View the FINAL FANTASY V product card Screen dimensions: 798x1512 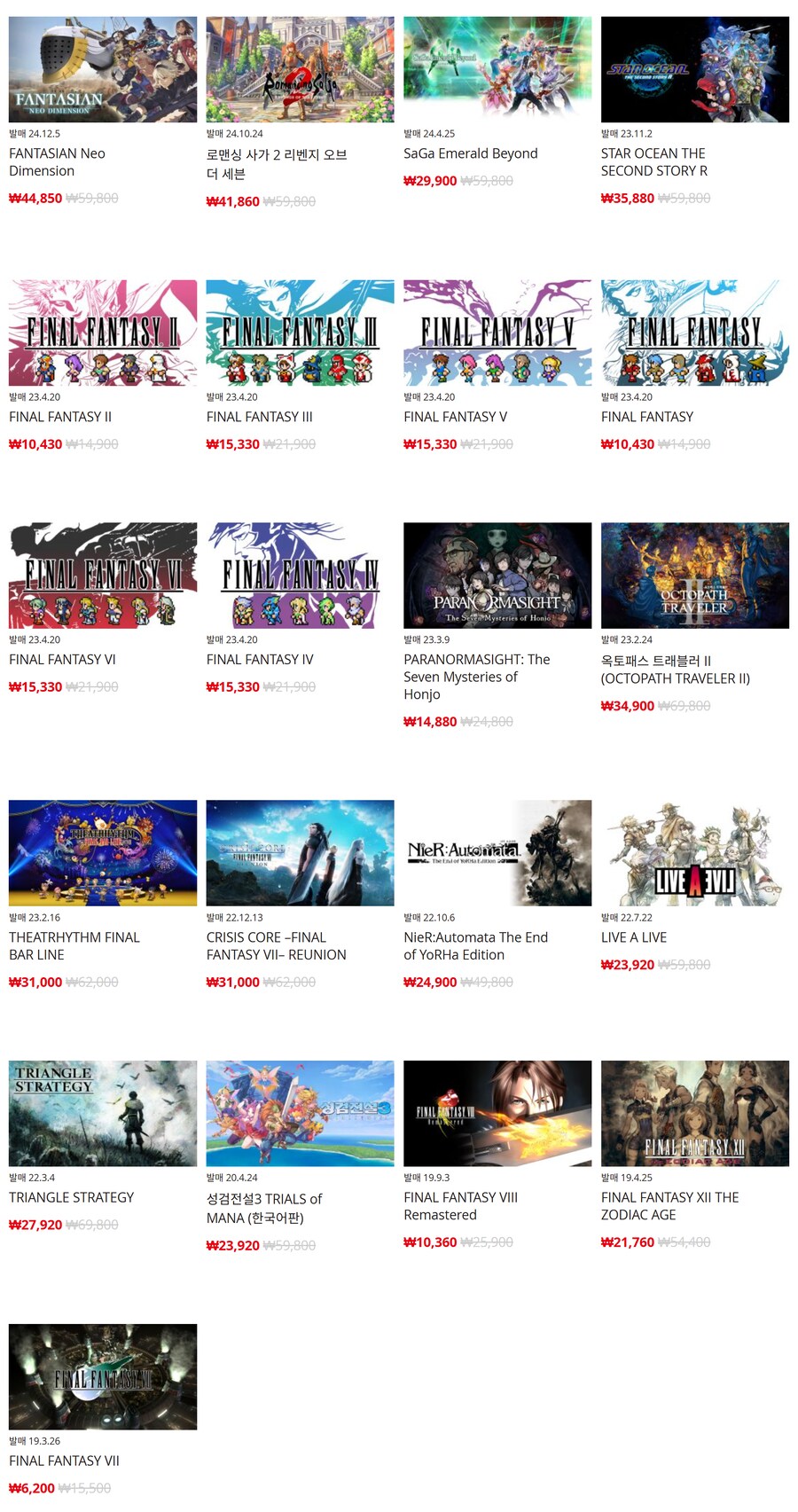497,333
